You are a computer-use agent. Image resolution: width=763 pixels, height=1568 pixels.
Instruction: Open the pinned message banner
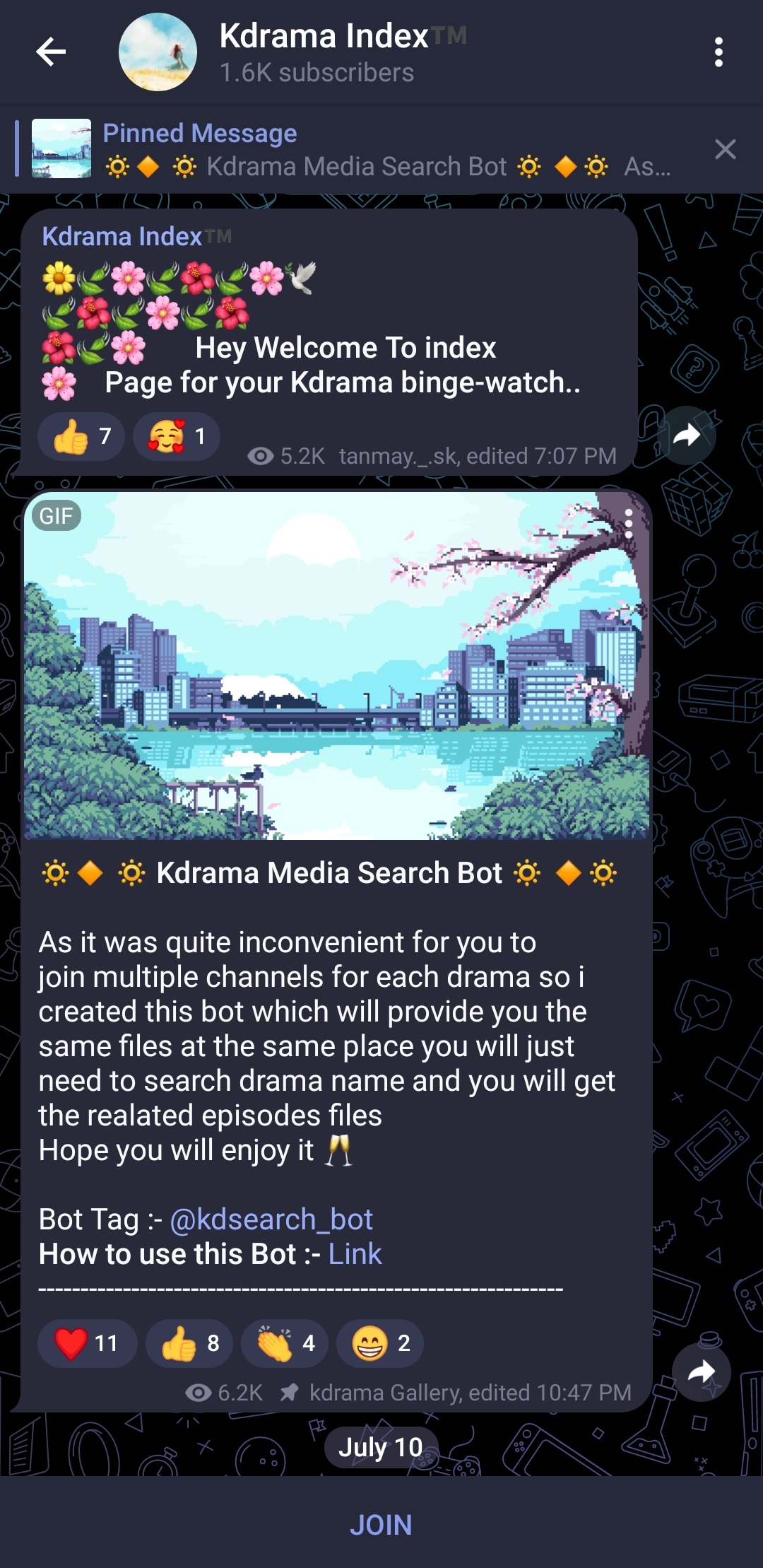pyautogui.click(x=353, y=149)
